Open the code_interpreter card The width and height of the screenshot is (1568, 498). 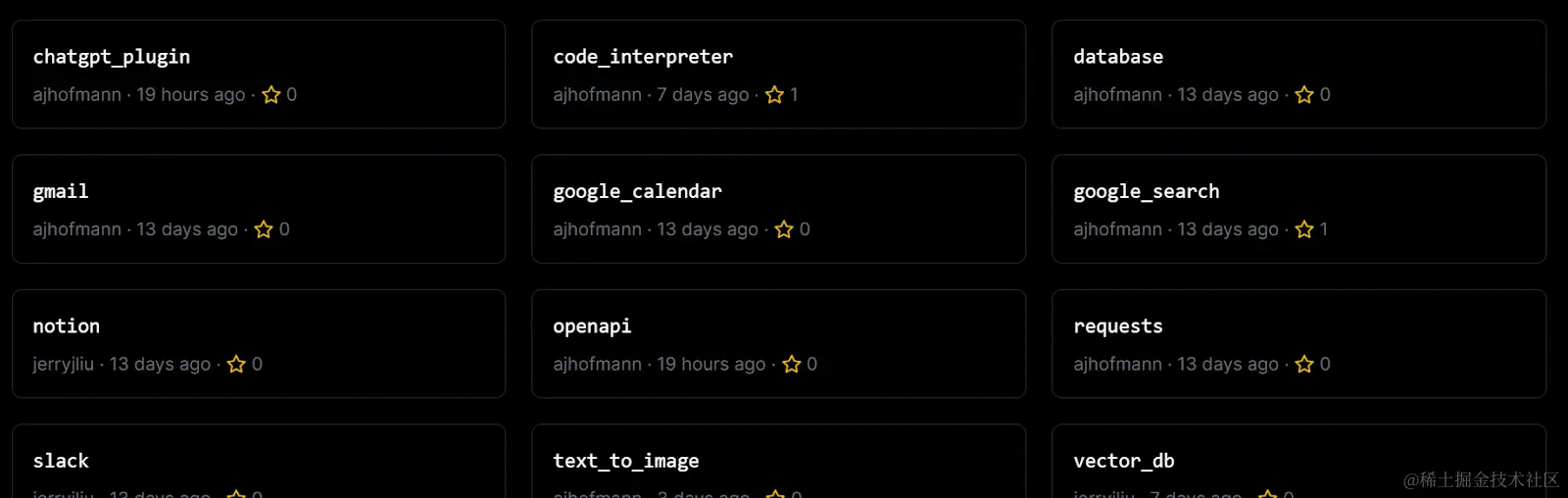[x=778, y=75]
